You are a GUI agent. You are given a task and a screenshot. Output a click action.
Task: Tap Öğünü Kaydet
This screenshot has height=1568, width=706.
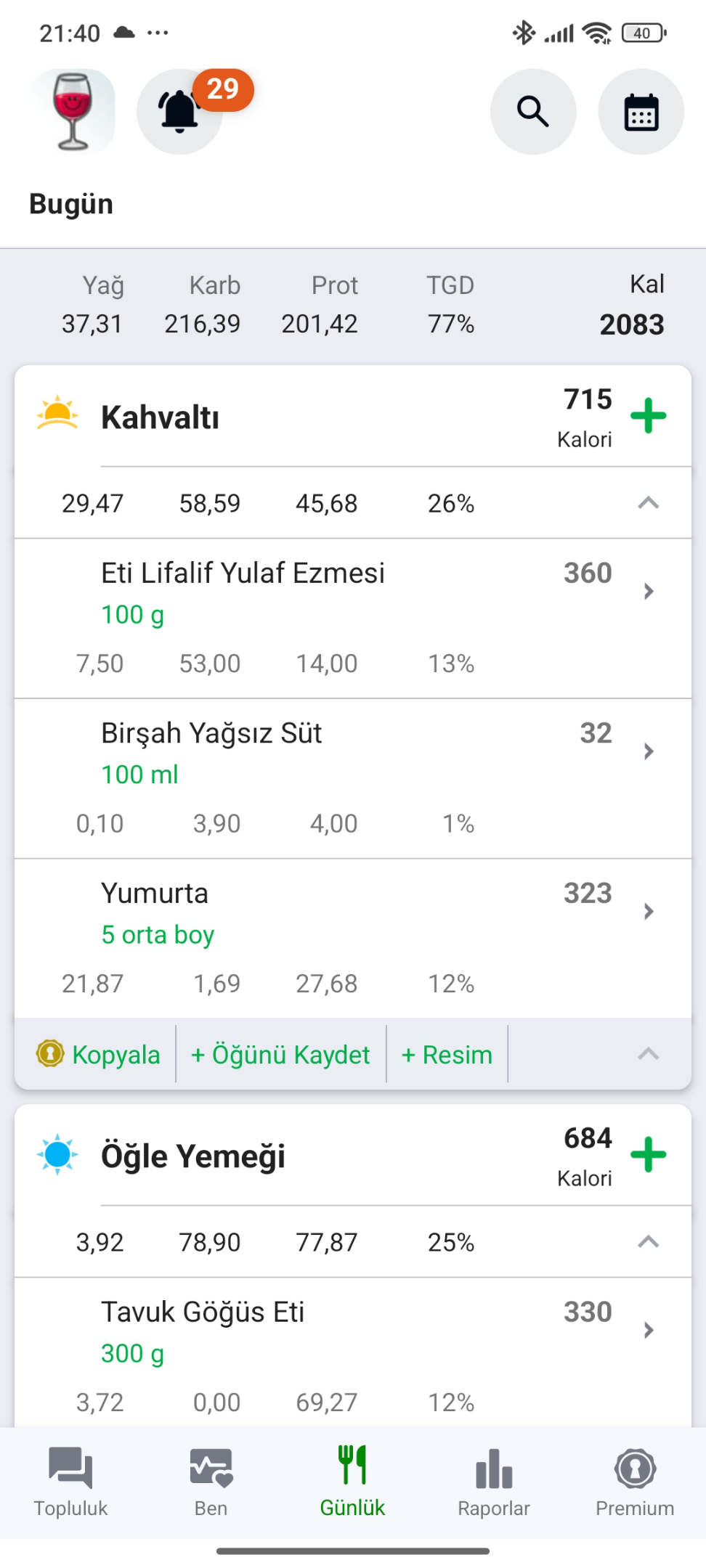point(280,1054)
